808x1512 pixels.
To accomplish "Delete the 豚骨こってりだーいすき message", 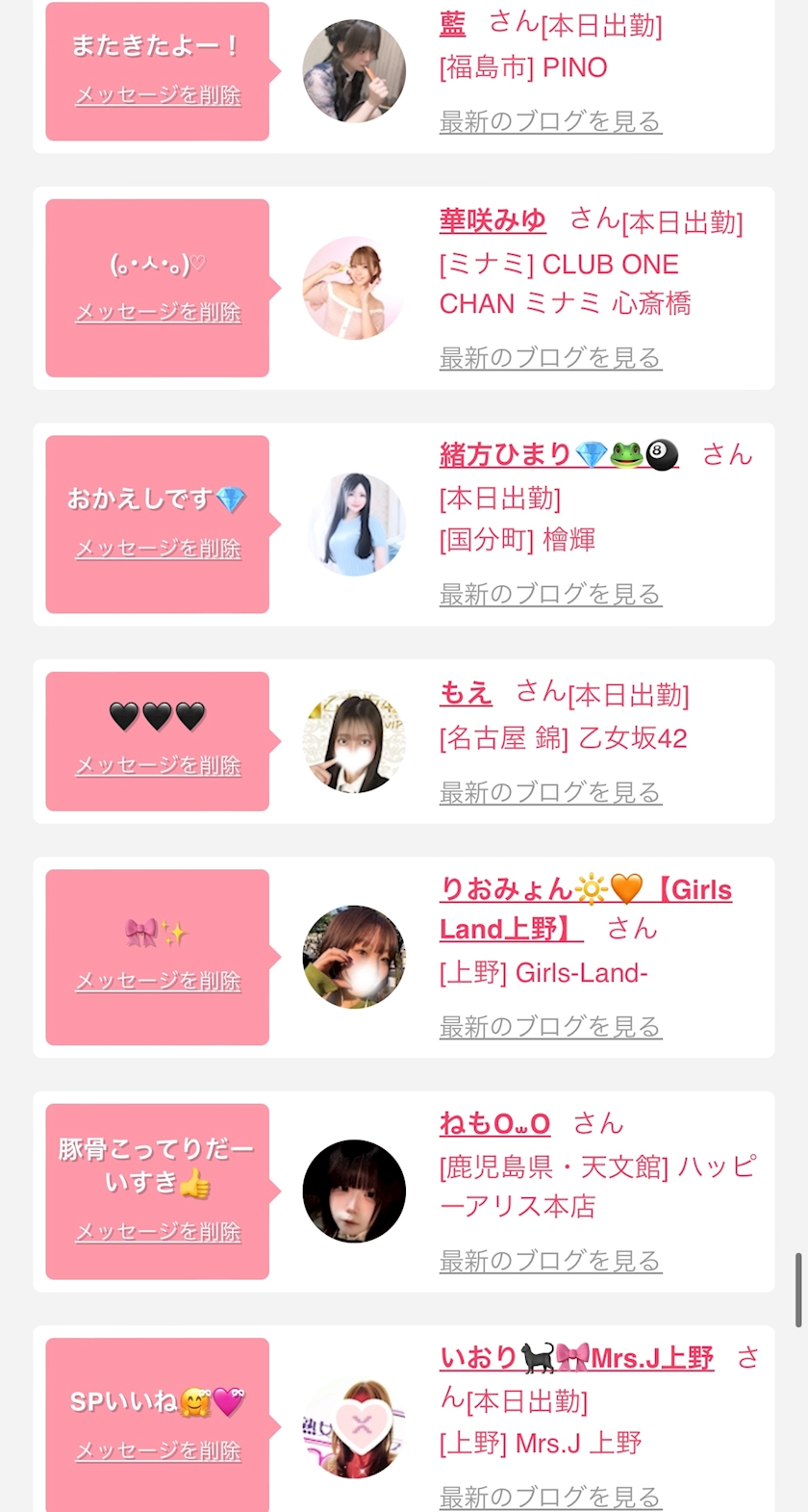I will pyautogui.click(x=158, y=1232).
